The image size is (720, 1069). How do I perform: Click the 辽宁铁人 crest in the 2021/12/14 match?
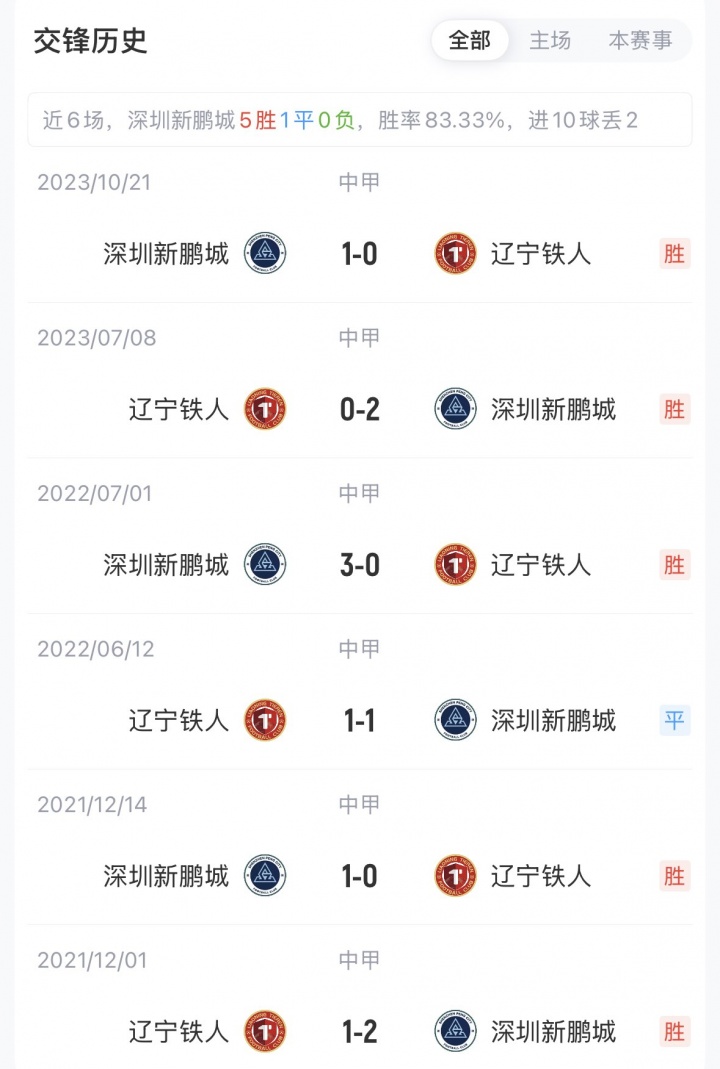(455, 875)
